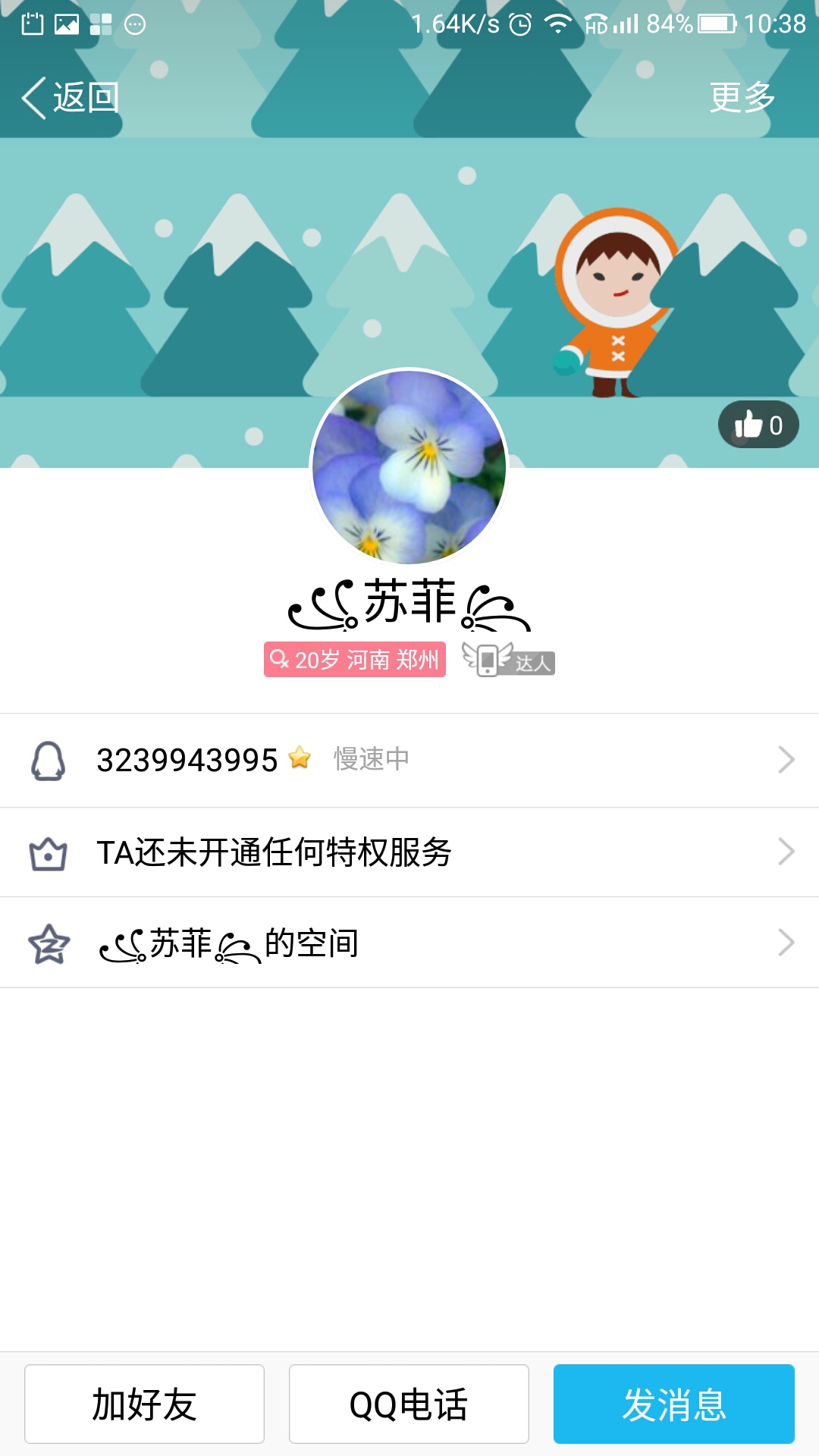819x1456 pixels.
Task: Like this profile with the thumbs-up
Action: coord(758,425)
